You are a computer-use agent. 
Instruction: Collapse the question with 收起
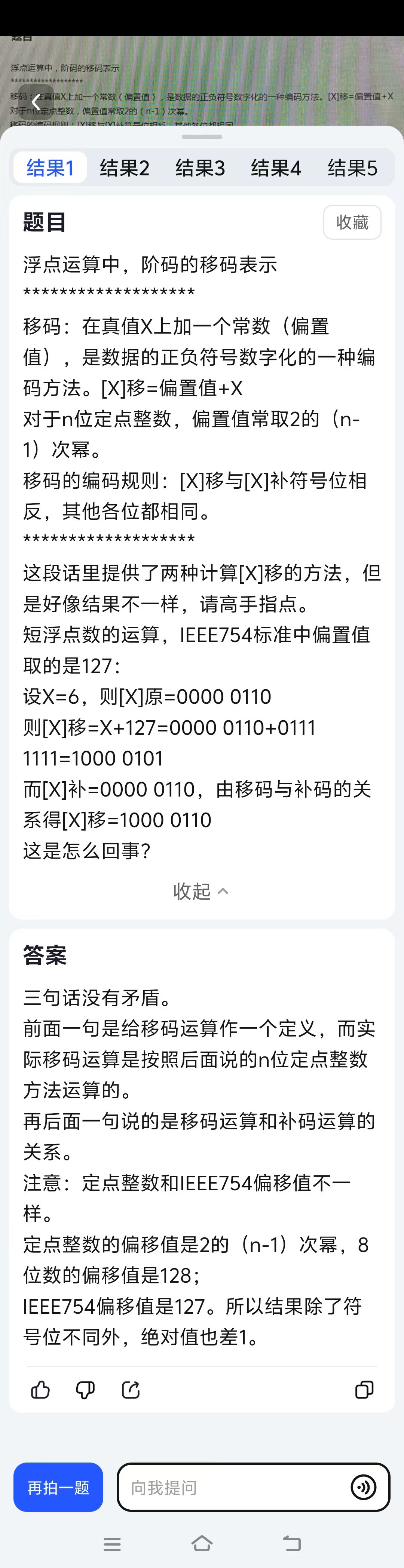click(201, 891)
